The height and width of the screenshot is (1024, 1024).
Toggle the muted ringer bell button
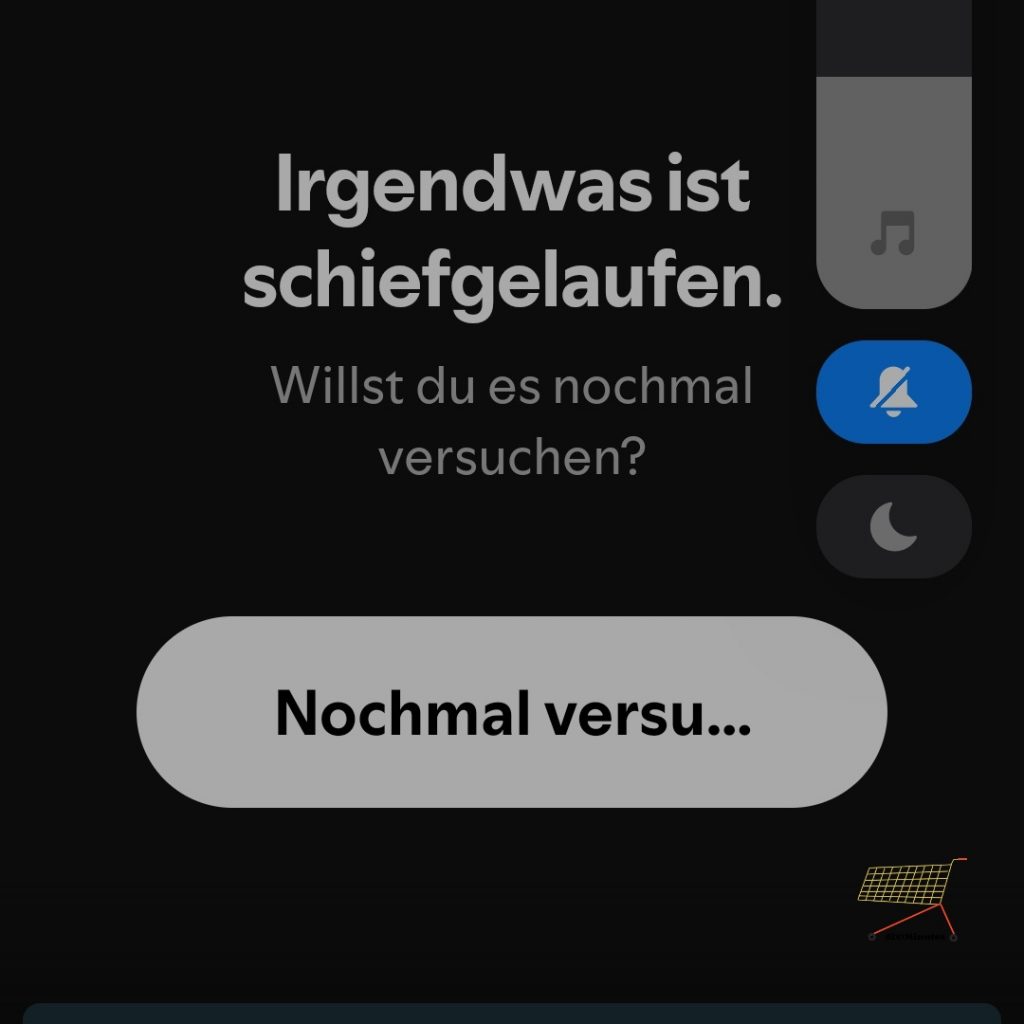pos(894,392)
